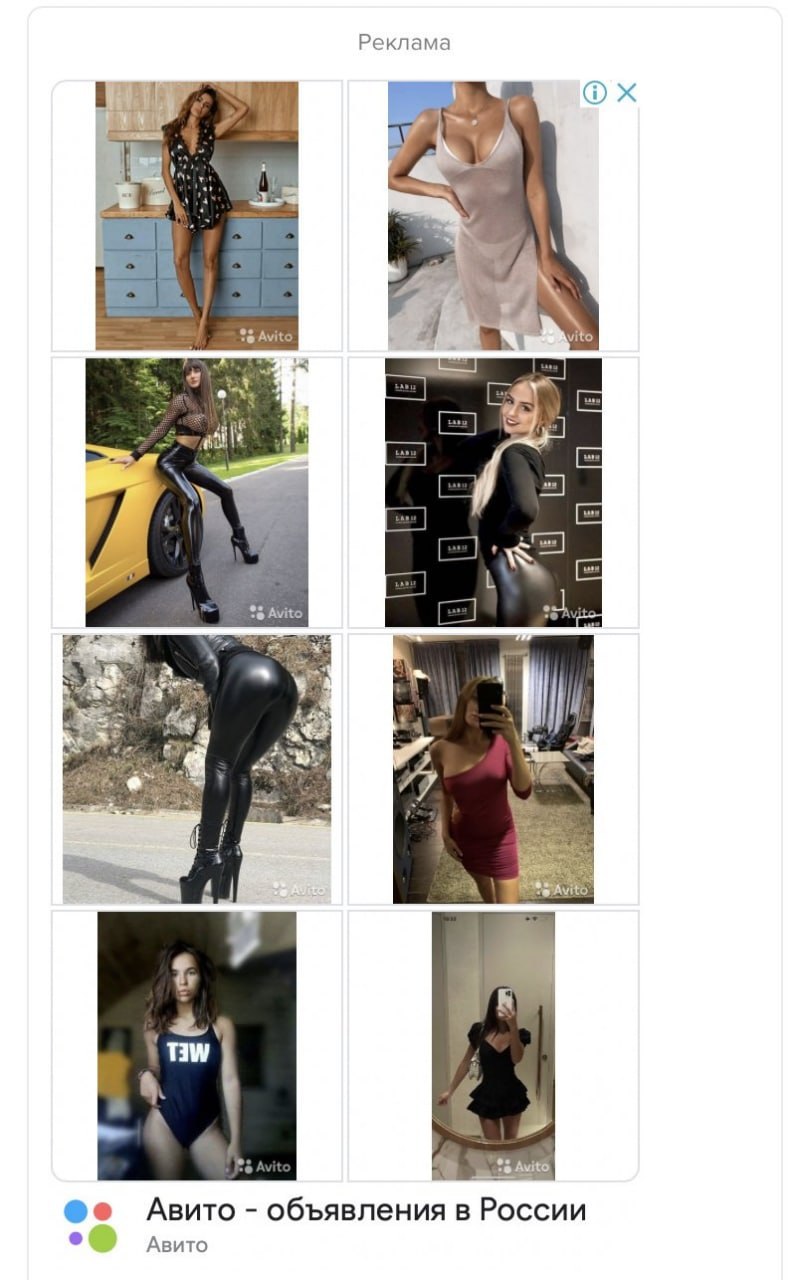Open the ad info icon
Screen dimensions: 788x1280
tap(595, 93)
